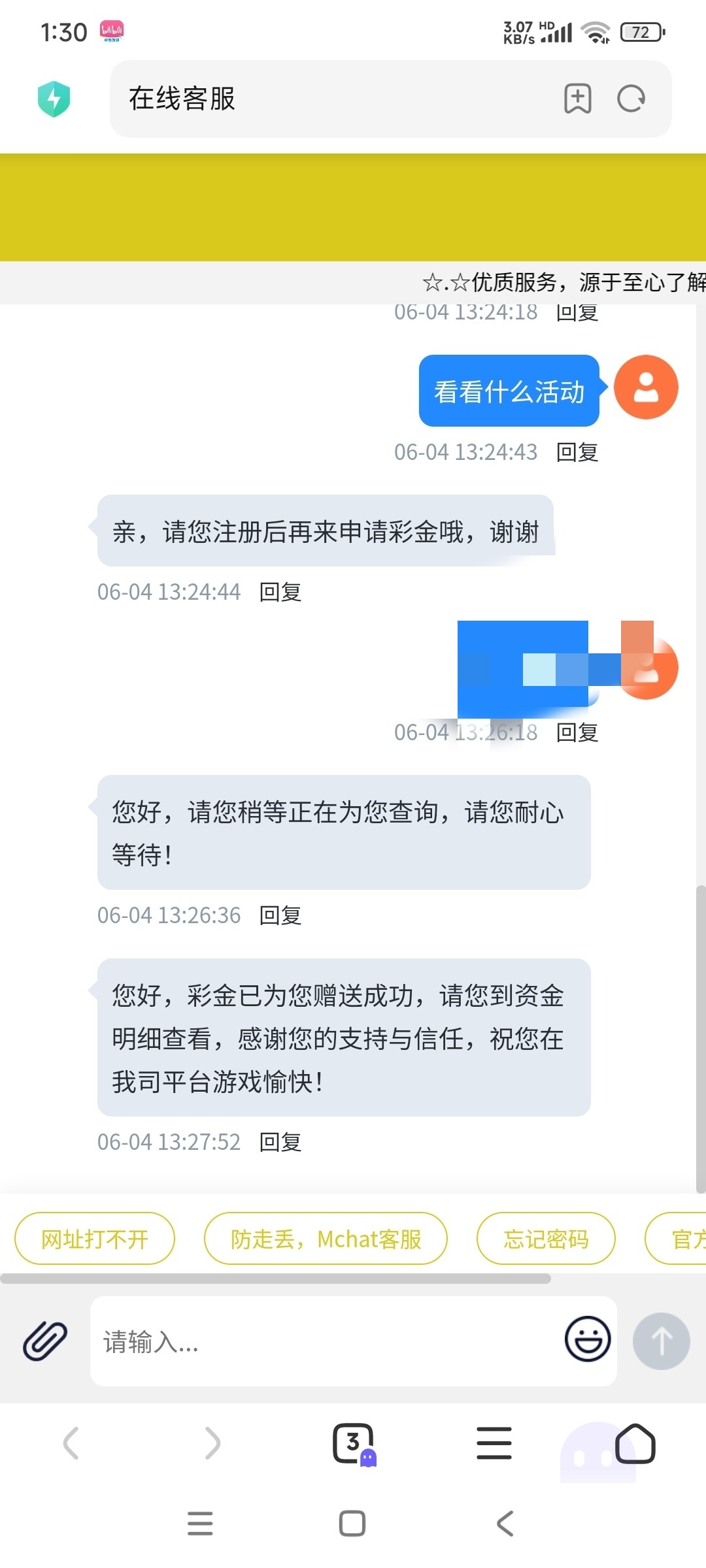Reply to the message sent at 13:27:52

[x=280, y=1142]
